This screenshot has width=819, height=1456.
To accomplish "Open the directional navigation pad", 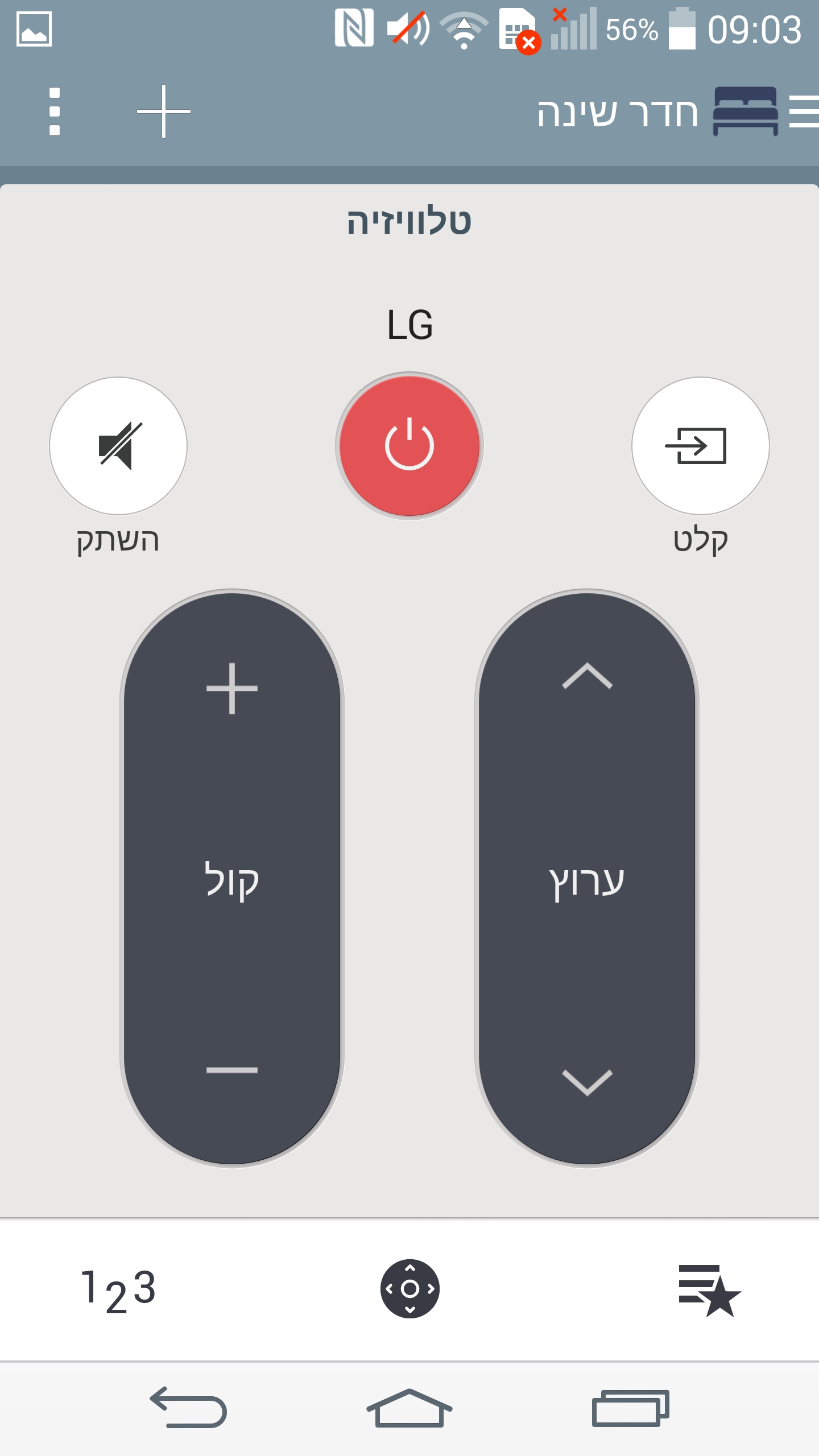I will pos(409,1289).
